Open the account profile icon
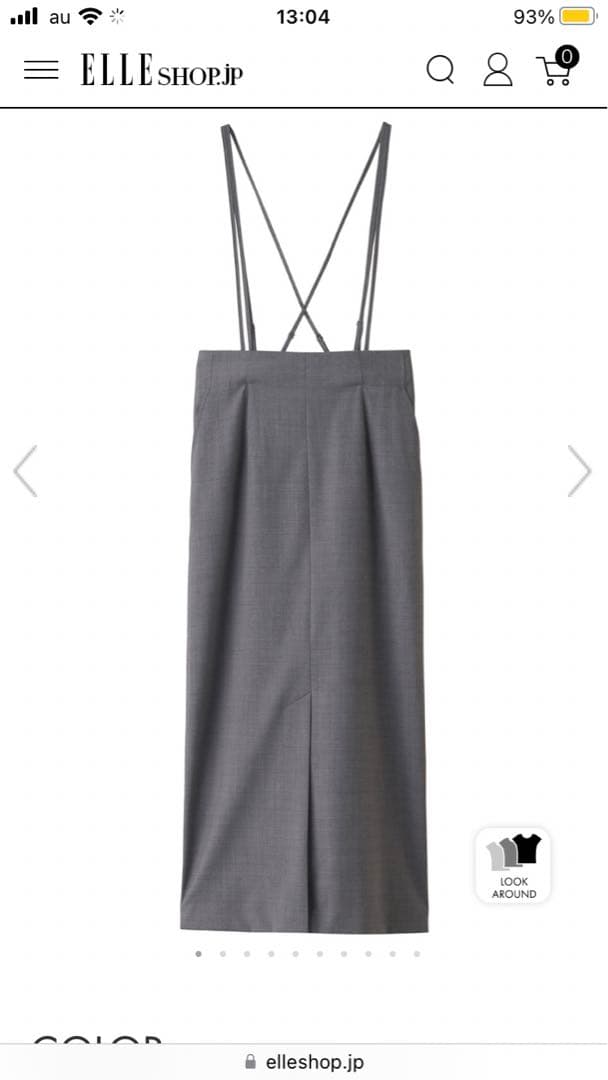 (497, 70)
